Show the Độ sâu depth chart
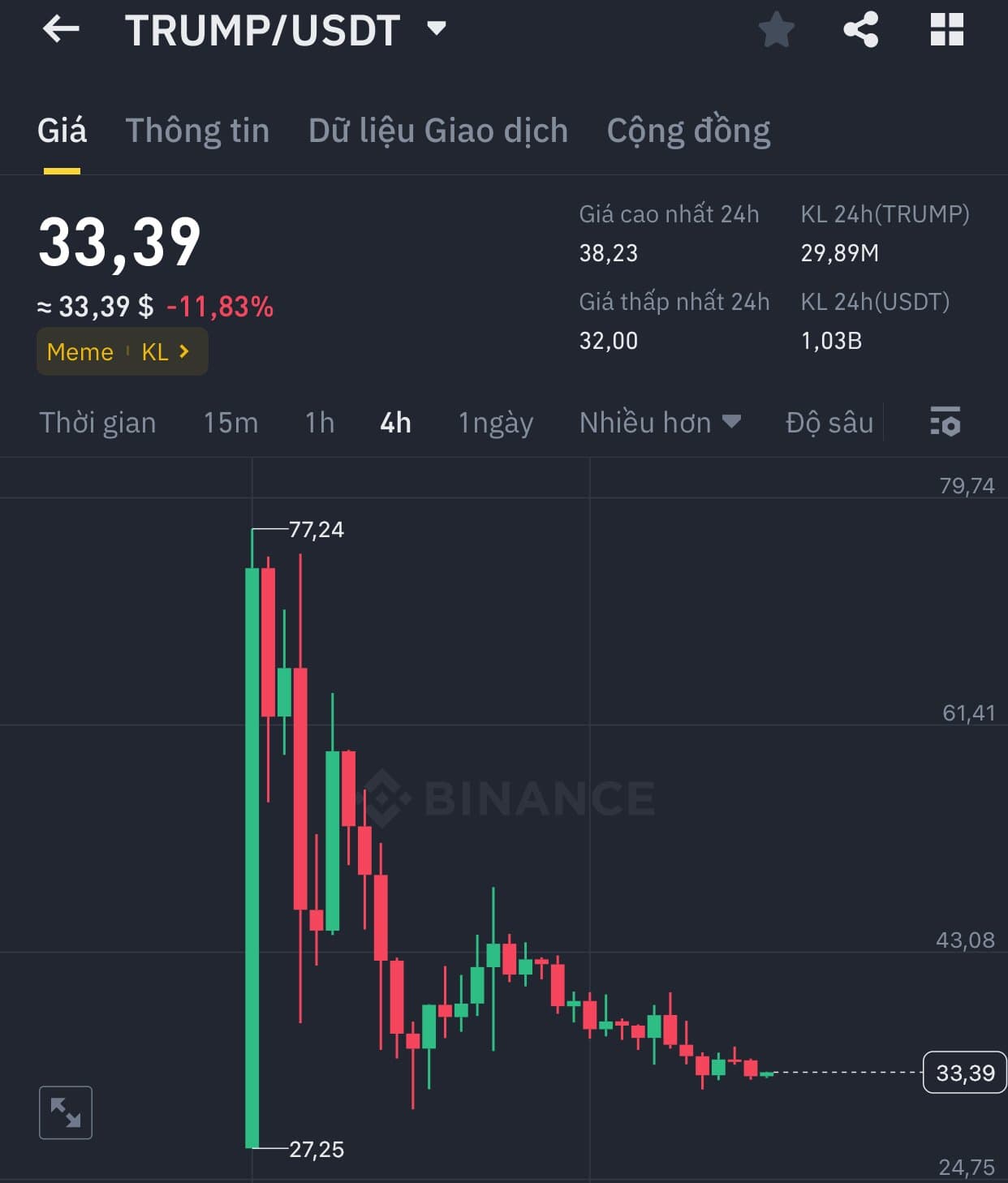Viewport: 1008px width, 1183px height. 829,423
